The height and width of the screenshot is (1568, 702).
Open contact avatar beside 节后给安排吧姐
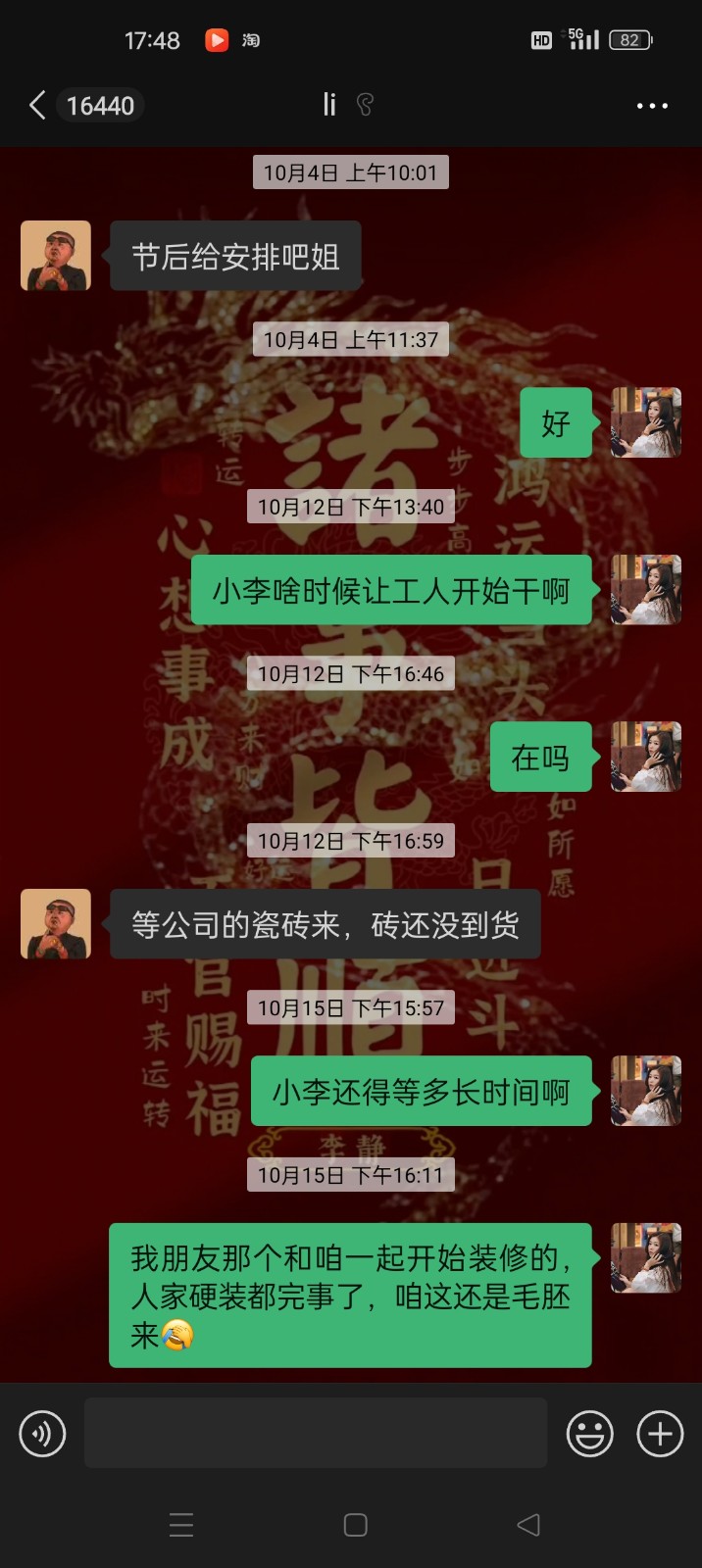click(x=56, y=256)
